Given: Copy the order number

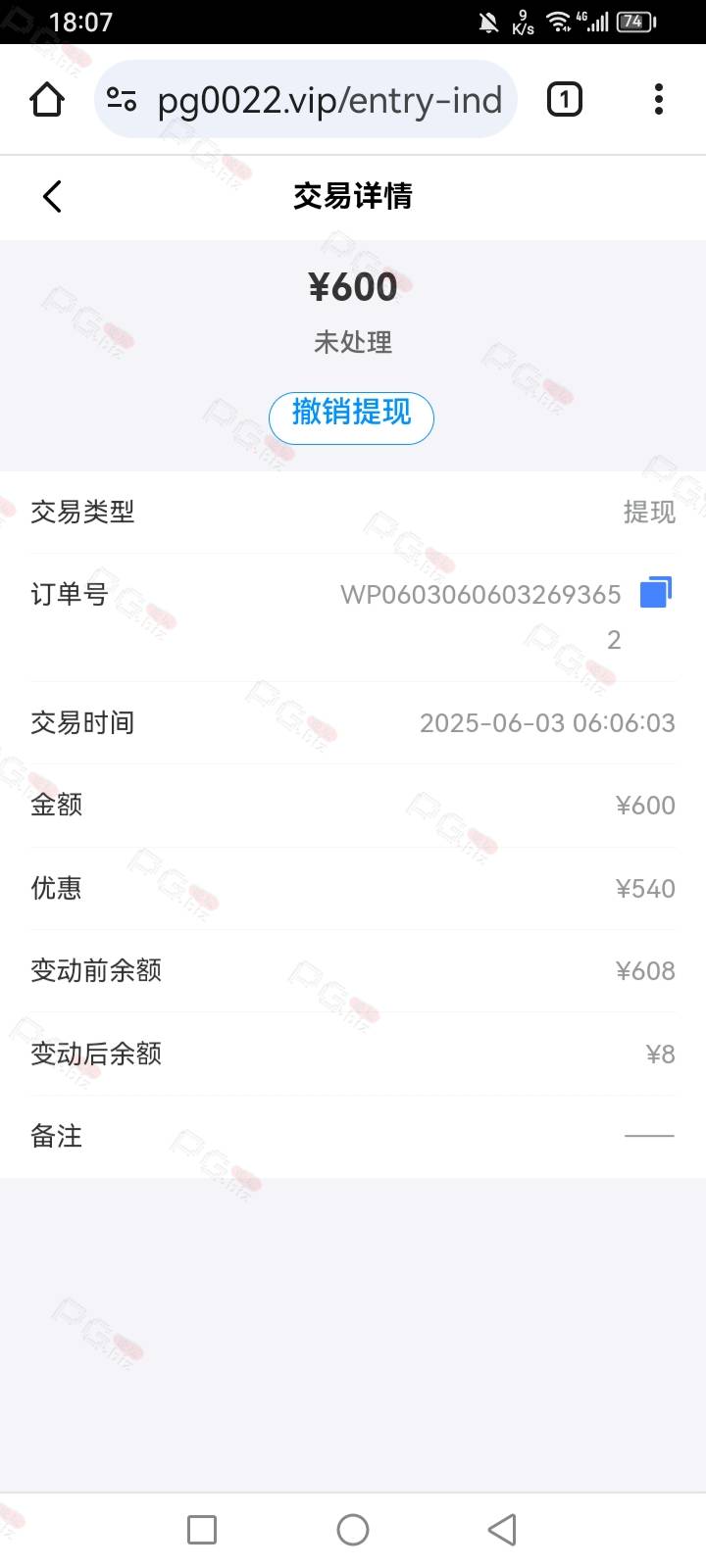Looking at the screenshot, I should point(656,592).
